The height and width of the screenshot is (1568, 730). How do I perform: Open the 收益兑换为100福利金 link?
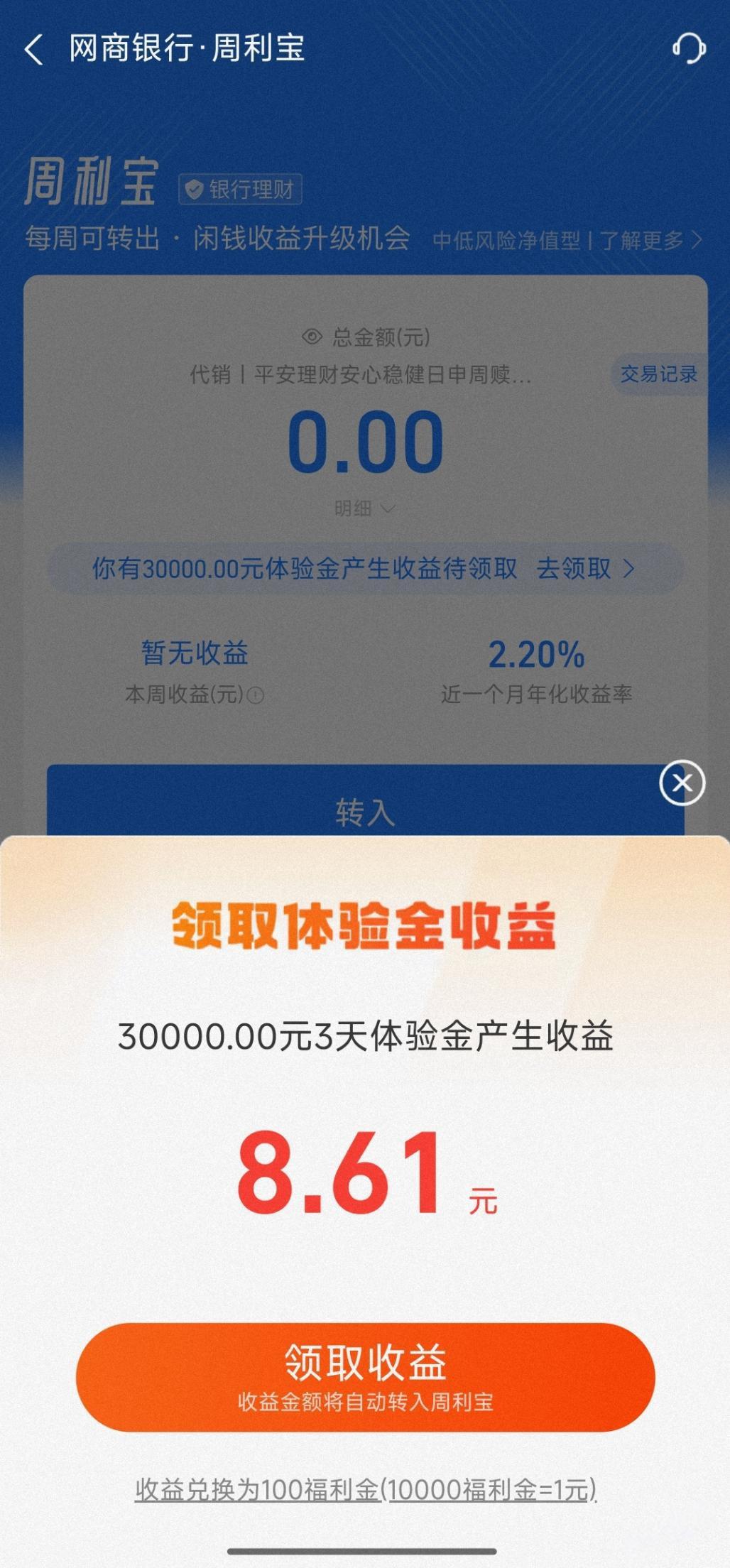(x=365, y=1490)
